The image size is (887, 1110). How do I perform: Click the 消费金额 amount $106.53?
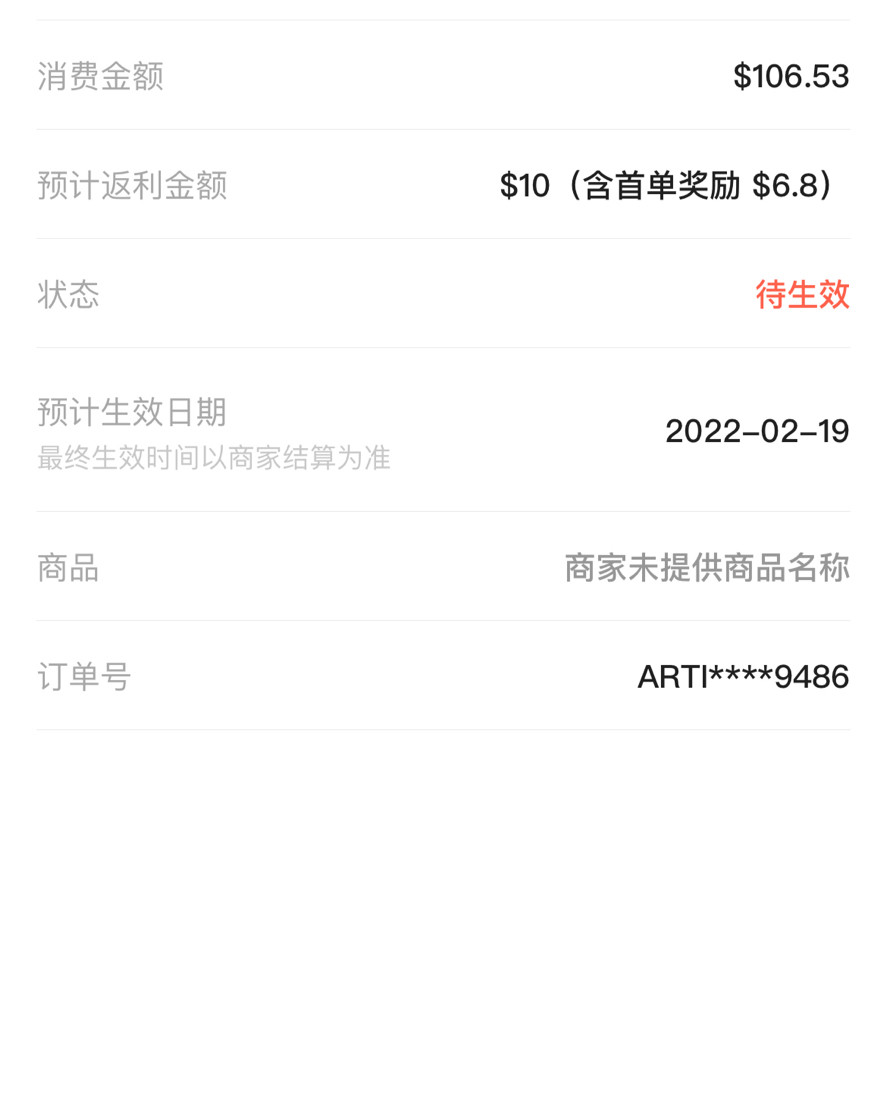(x=793, y=76)
